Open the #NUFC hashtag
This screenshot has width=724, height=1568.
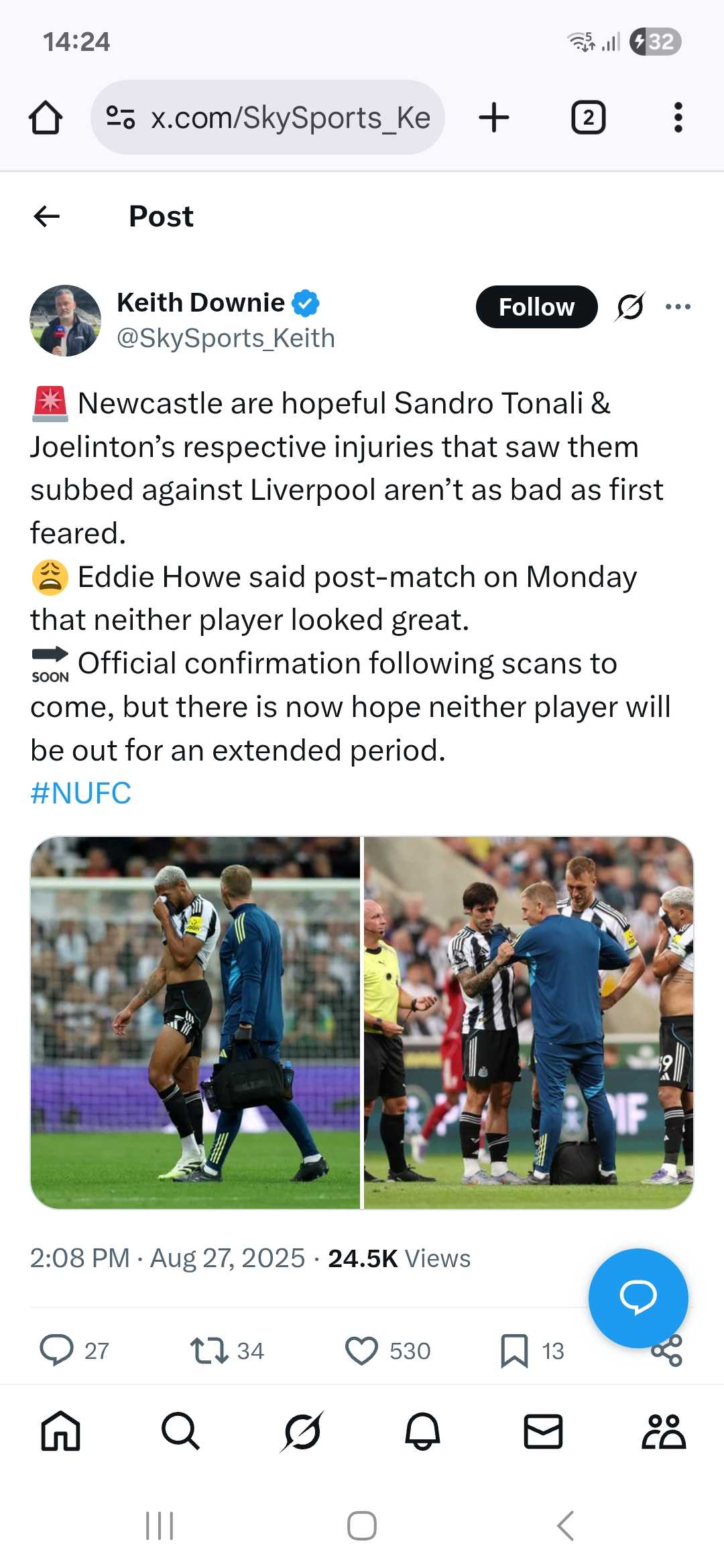(x=80, y=793)
